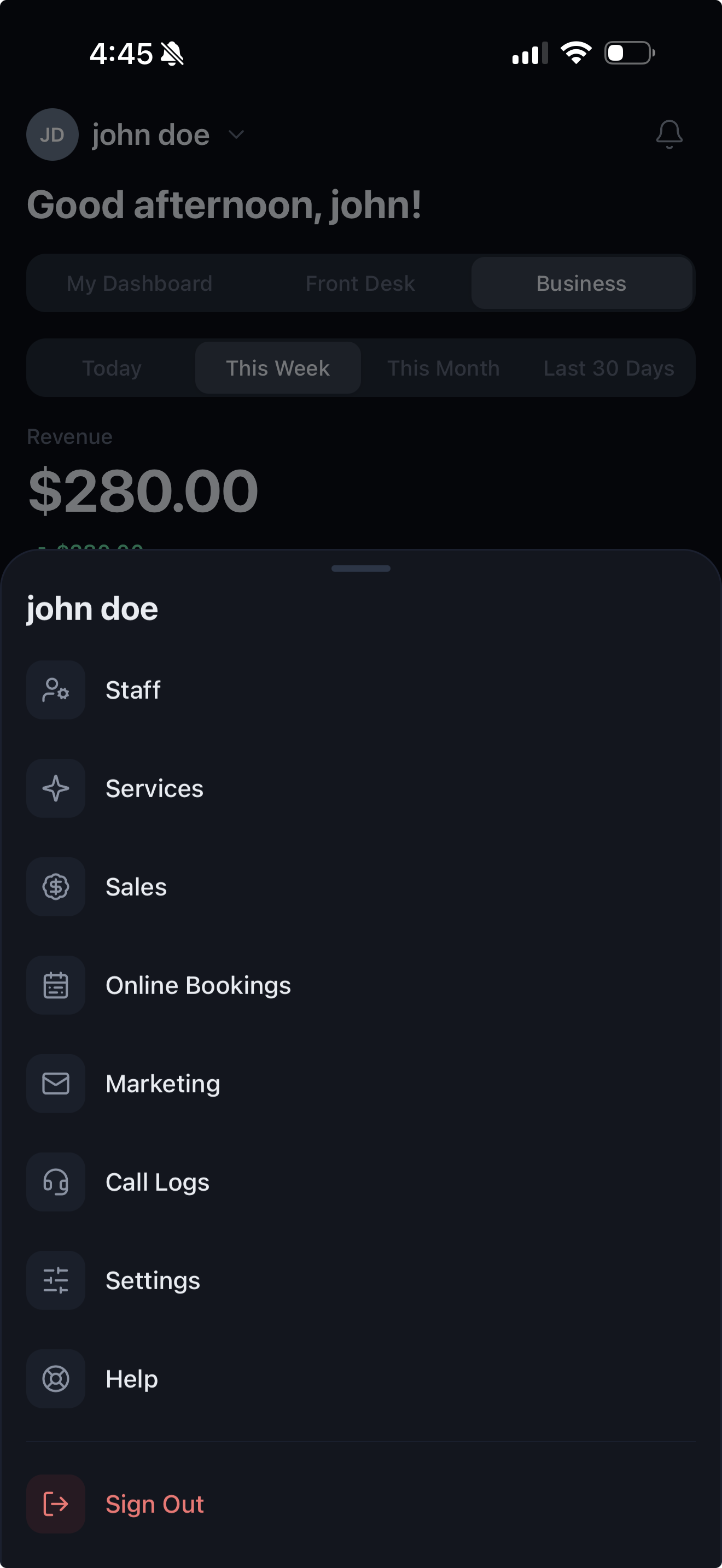Tap the JD avatar circle

point(53,134)
